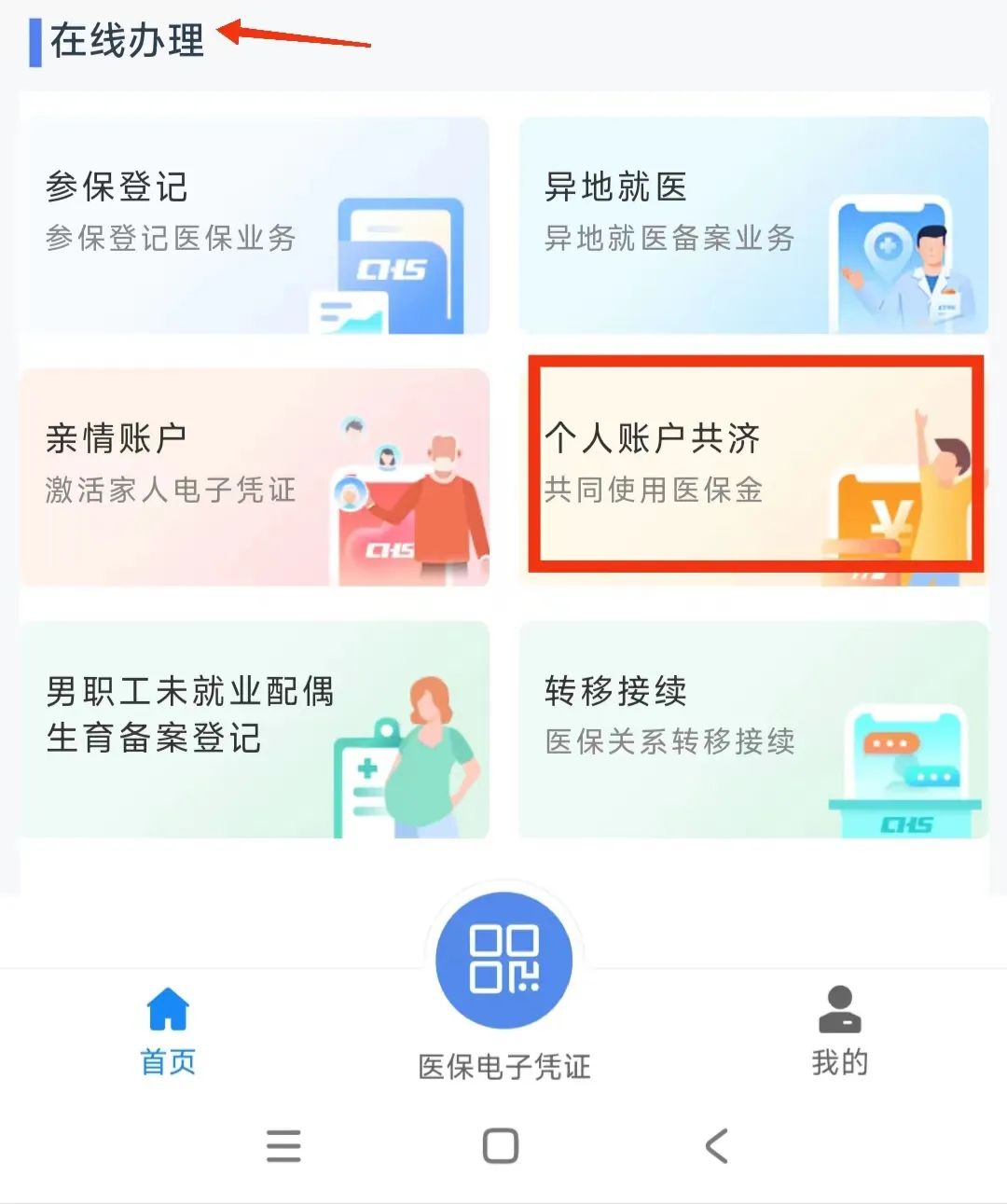Screen dimensions: 1007x1204
Task: Open the 医保电子凭证 QR button
Action: click(x=504, y=961)
